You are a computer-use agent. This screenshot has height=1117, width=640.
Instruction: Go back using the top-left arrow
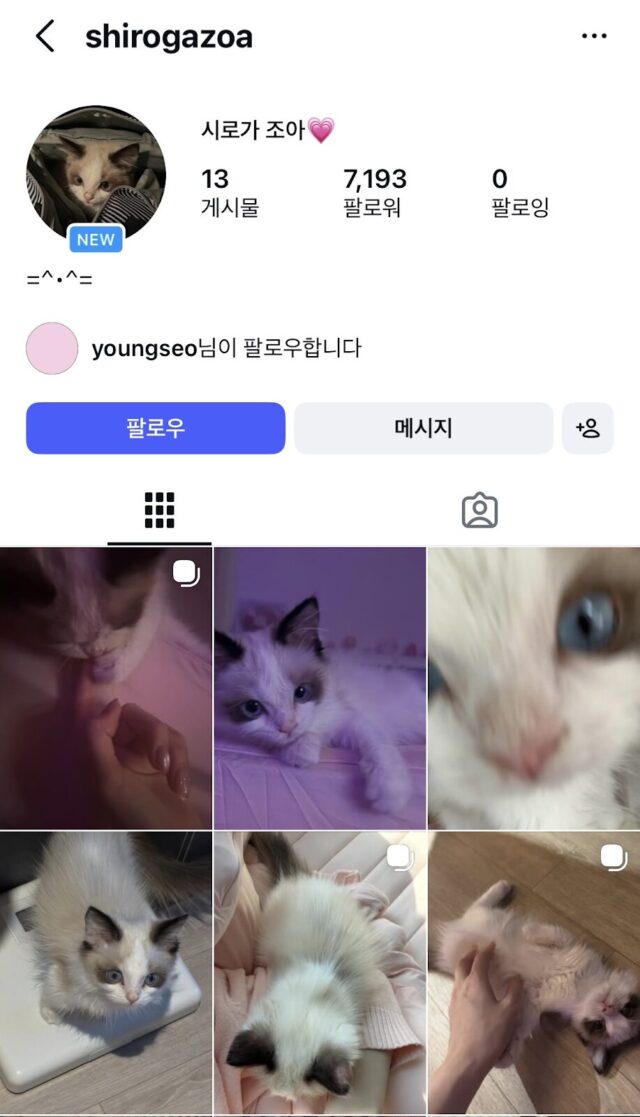pos(45,37)
